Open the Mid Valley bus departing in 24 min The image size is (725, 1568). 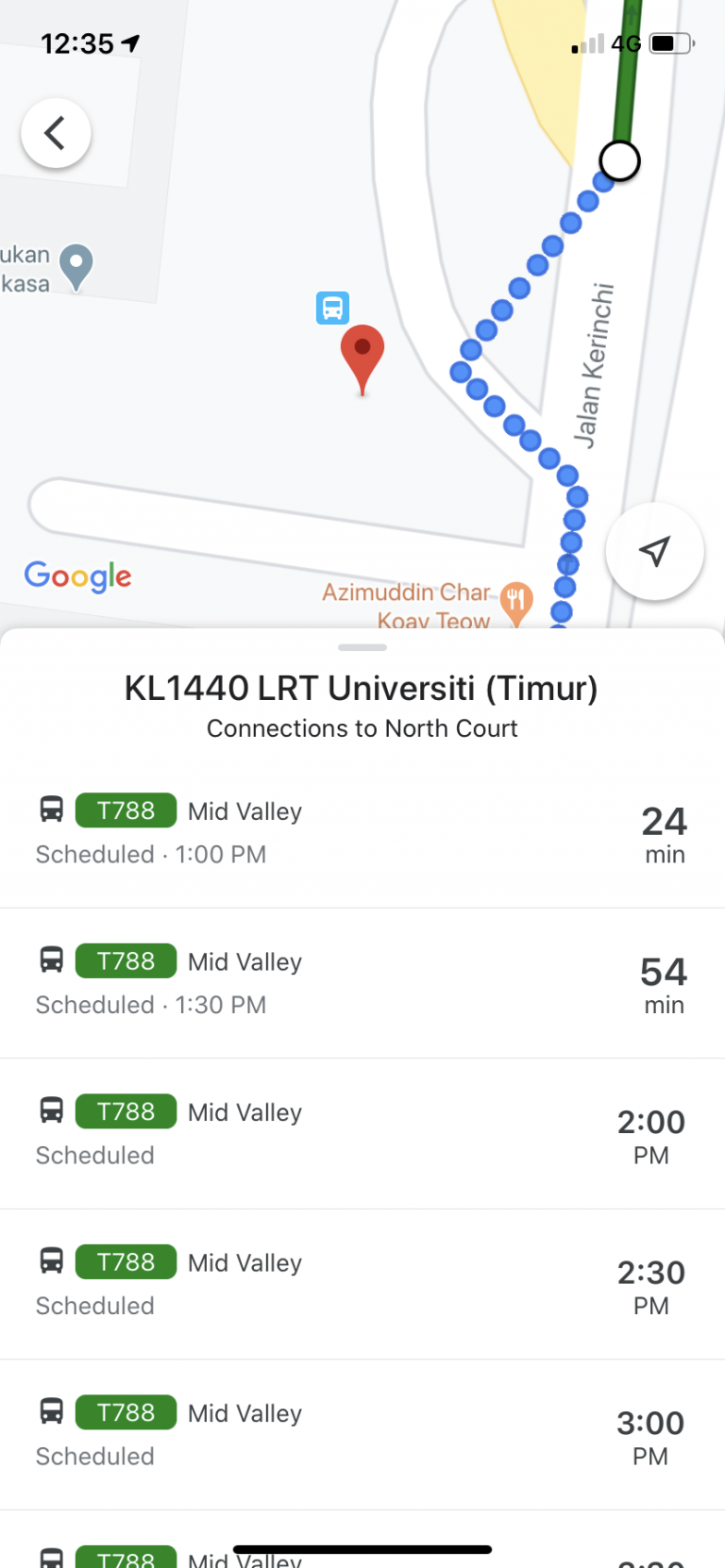[x=362, y=830]
